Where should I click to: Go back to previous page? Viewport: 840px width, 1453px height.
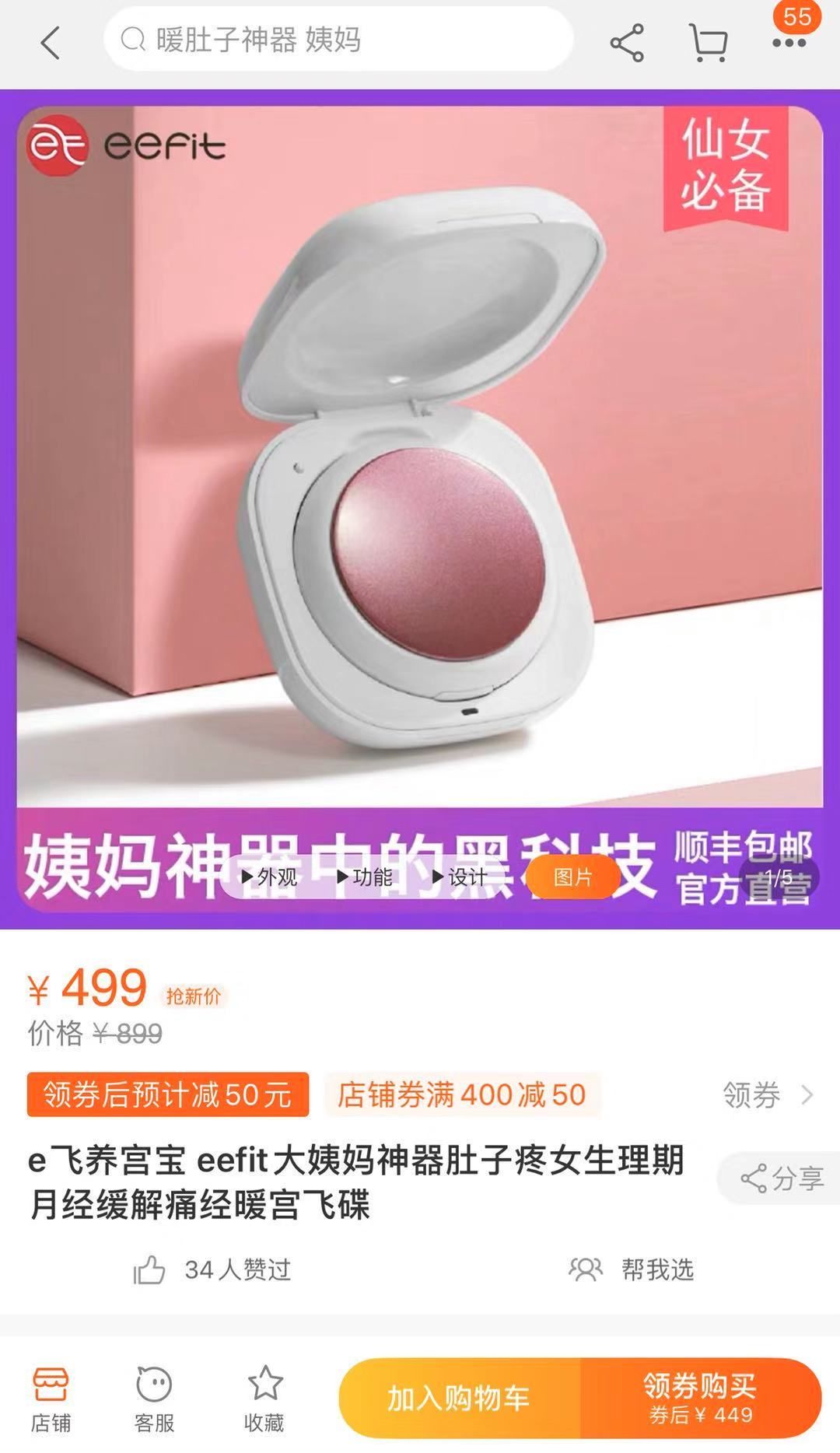pos(50,42)
